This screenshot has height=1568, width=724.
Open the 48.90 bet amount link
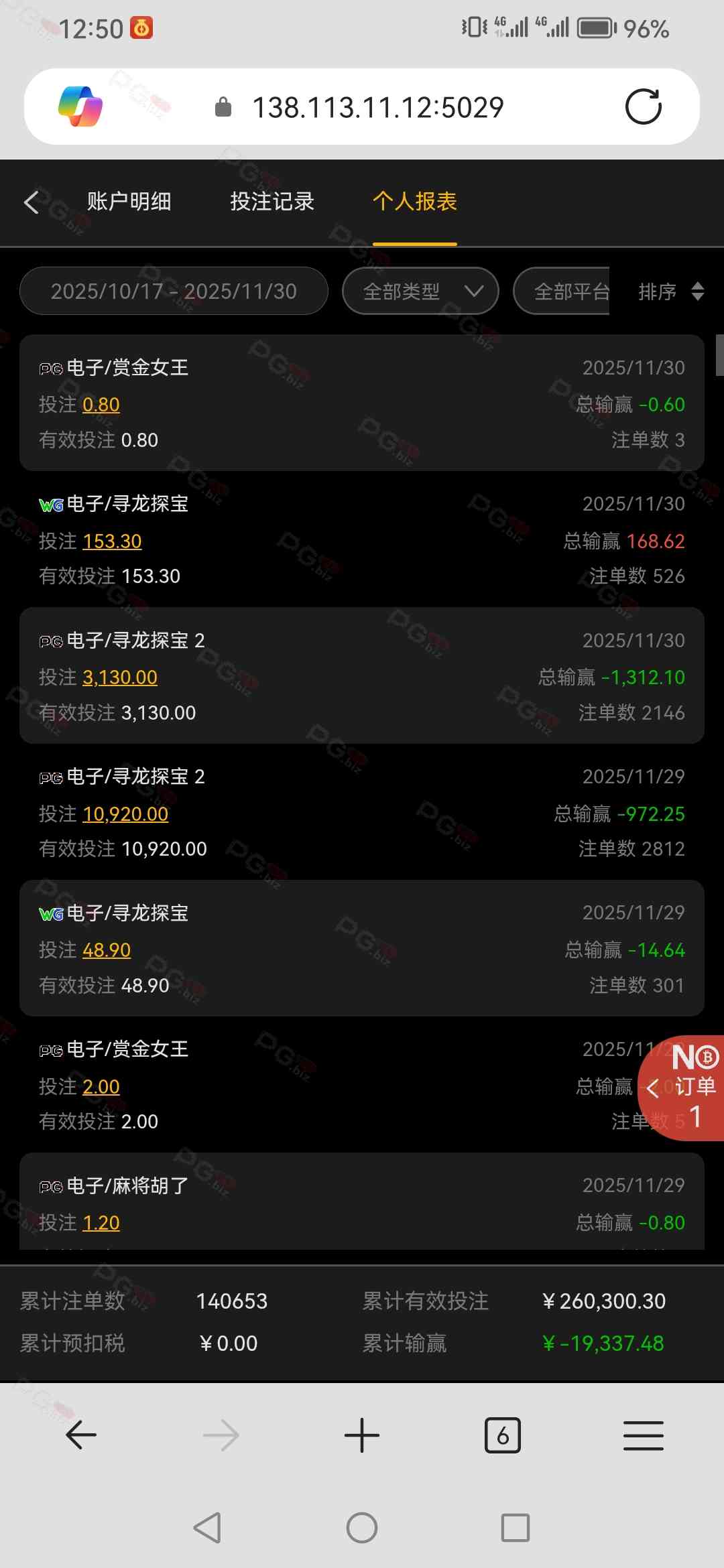pos(107,950)
